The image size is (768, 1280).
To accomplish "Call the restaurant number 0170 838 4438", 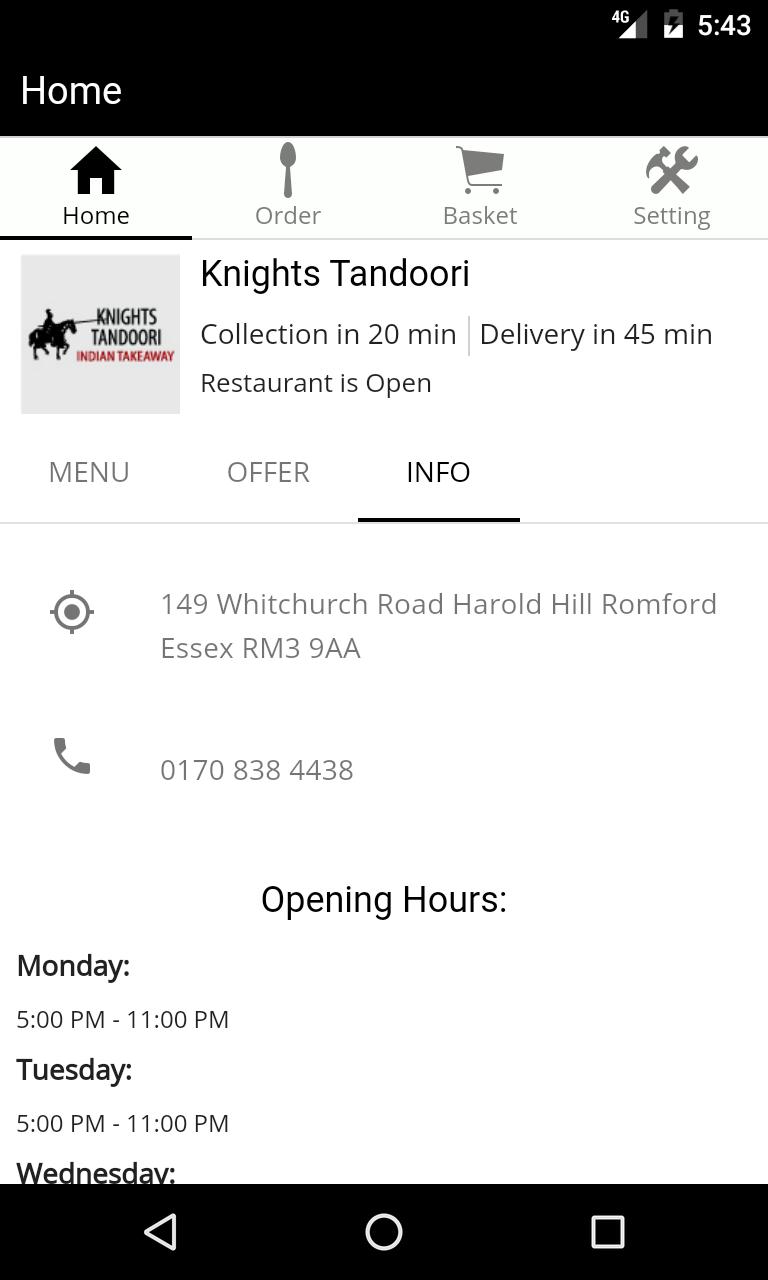I will point(257,769).
